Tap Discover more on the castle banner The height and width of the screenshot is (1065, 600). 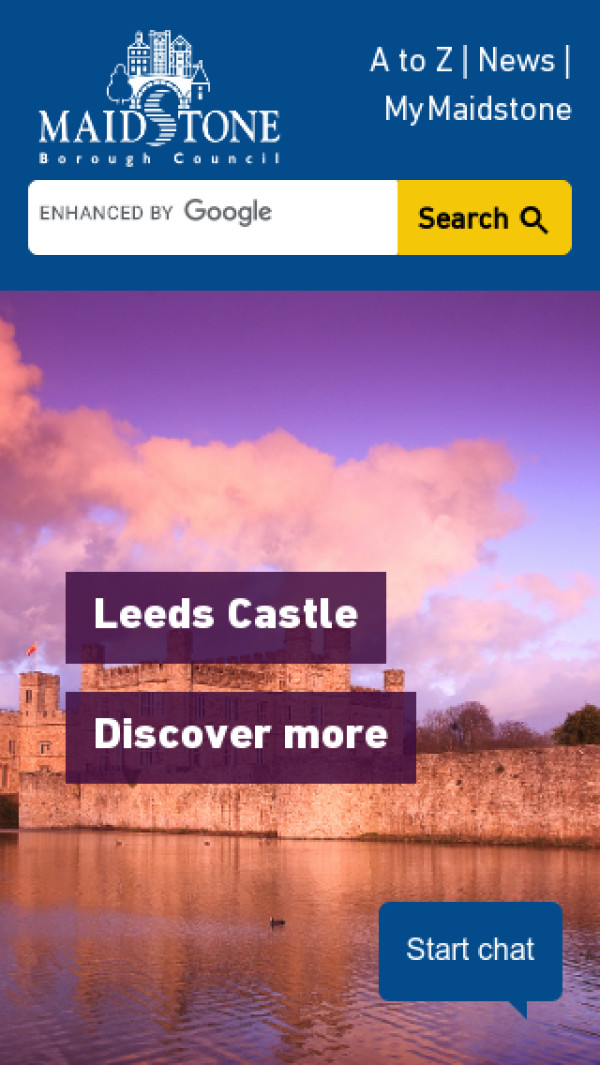240,735
